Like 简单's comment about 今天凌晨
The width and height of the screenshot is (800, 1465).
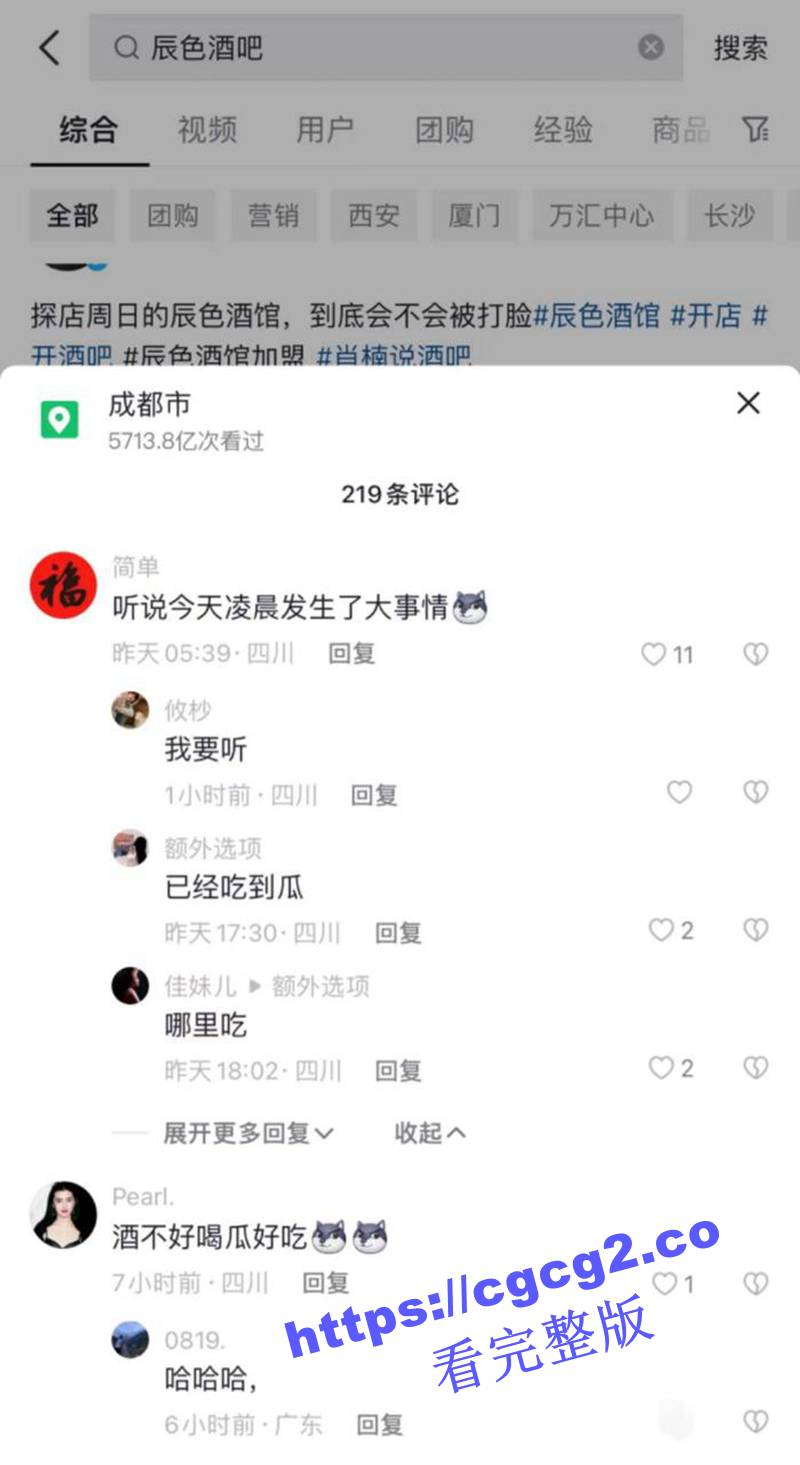click(x=654, y=654)
